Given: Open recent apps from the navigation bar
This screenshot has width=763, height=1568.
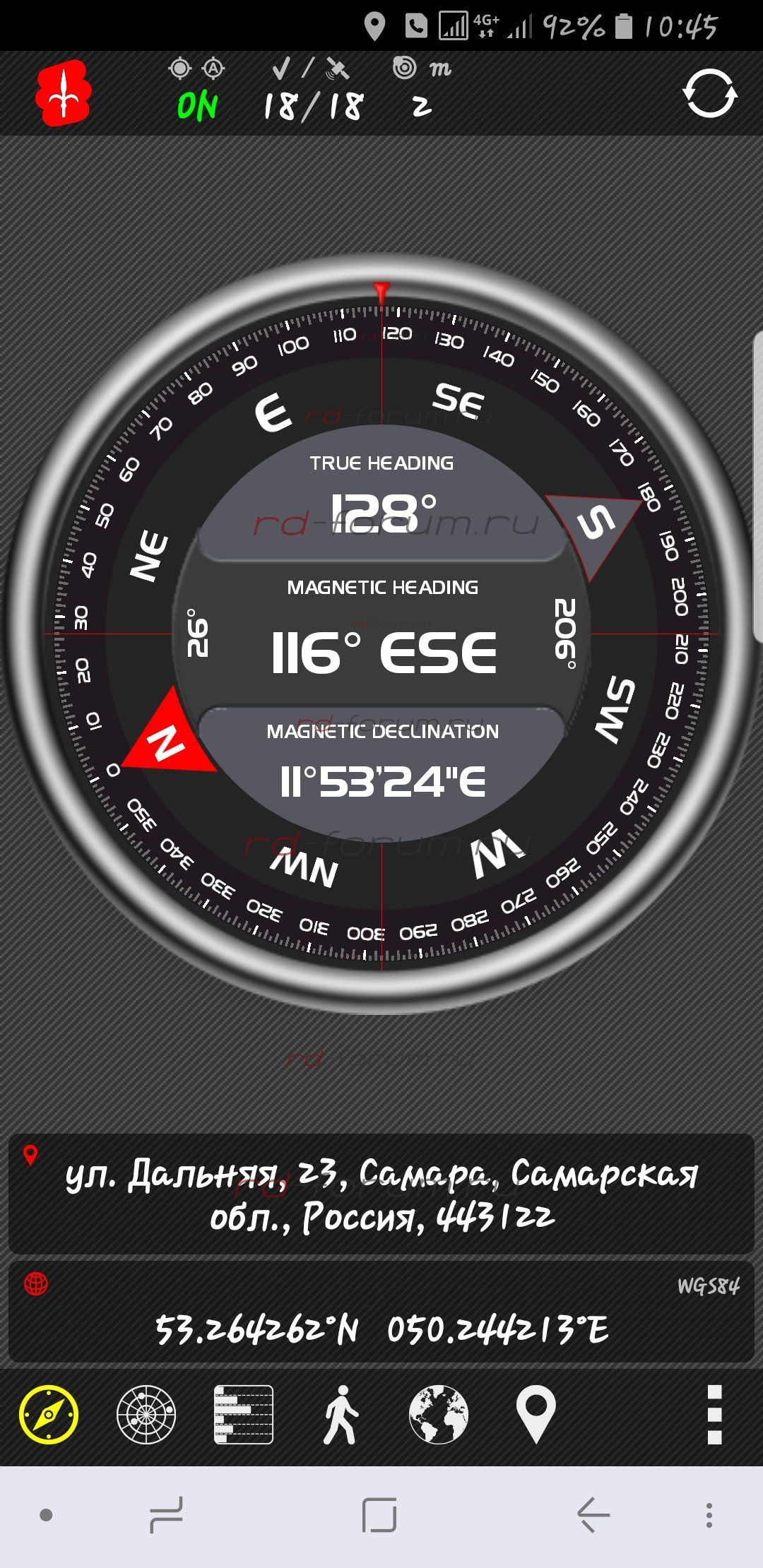Looking at the screenshot, I should 167,1514.
